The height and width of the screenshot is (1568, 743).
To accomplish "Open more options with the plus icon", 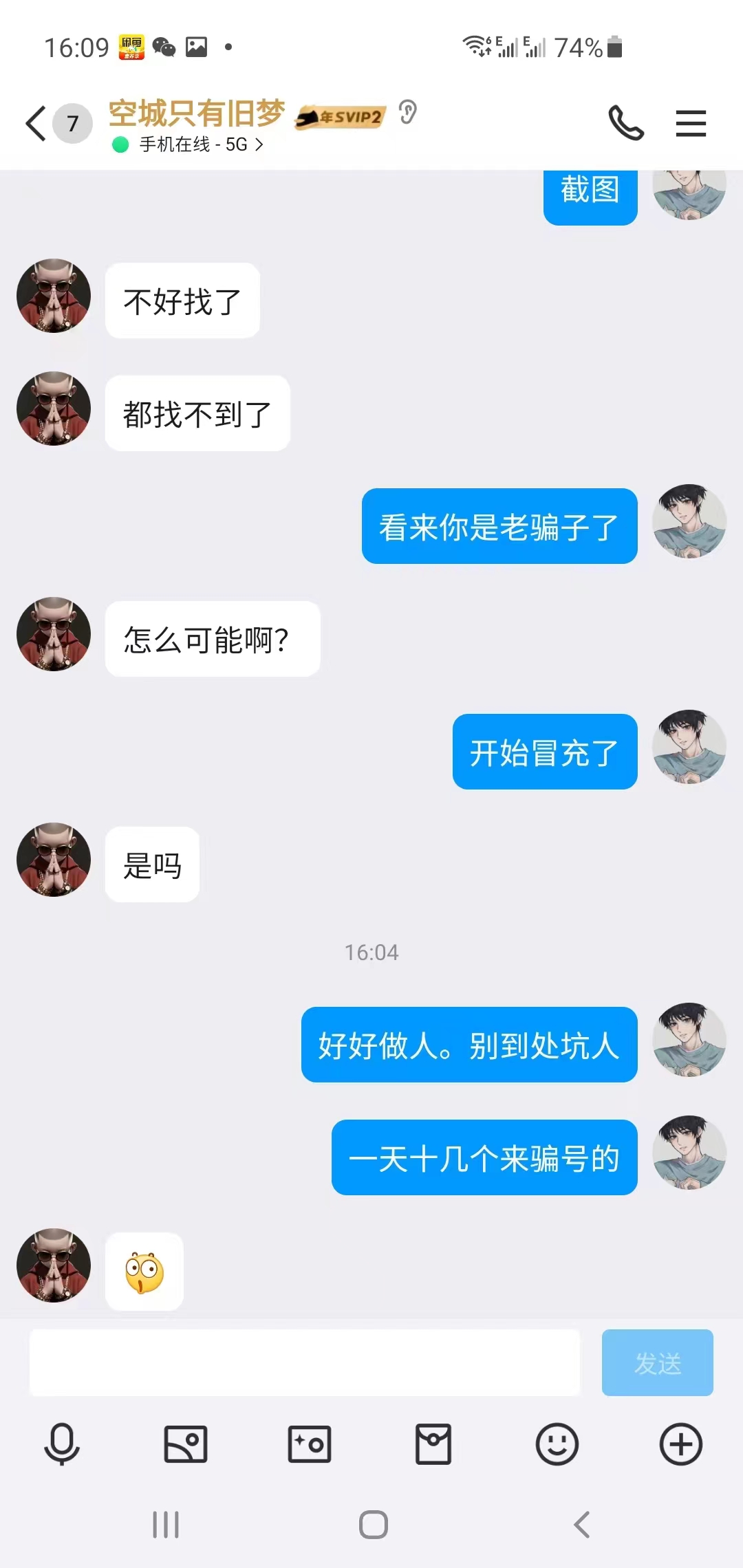I will tap(681, 1444).
